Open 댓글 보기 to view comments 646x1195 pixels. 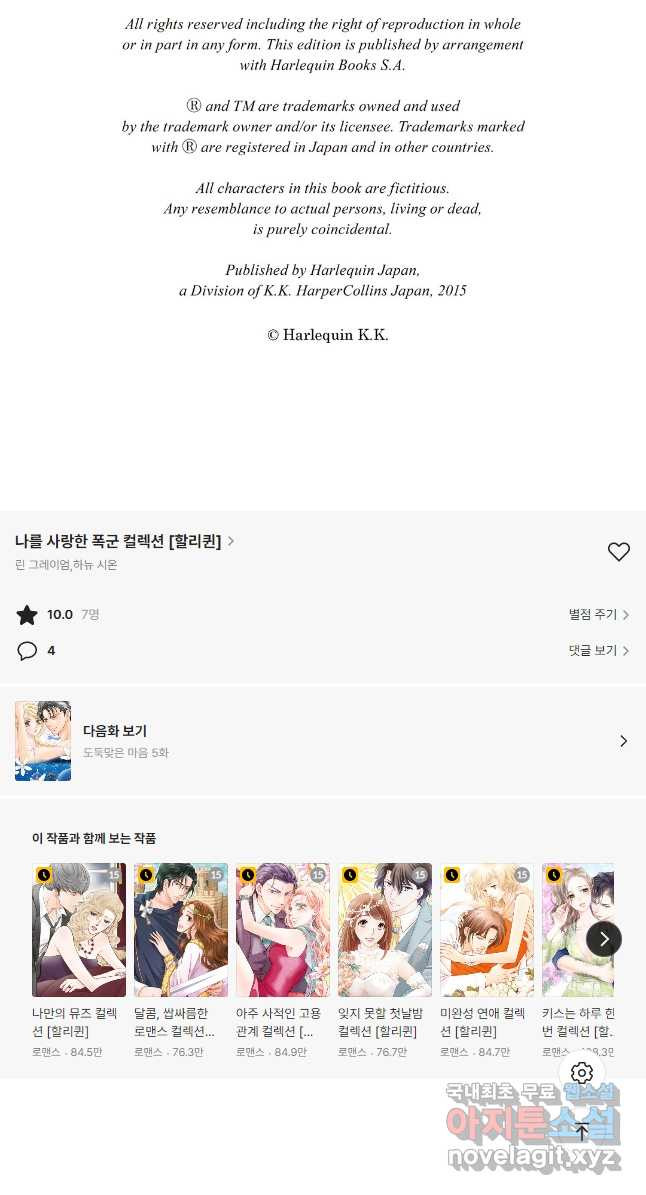point(598,651)
